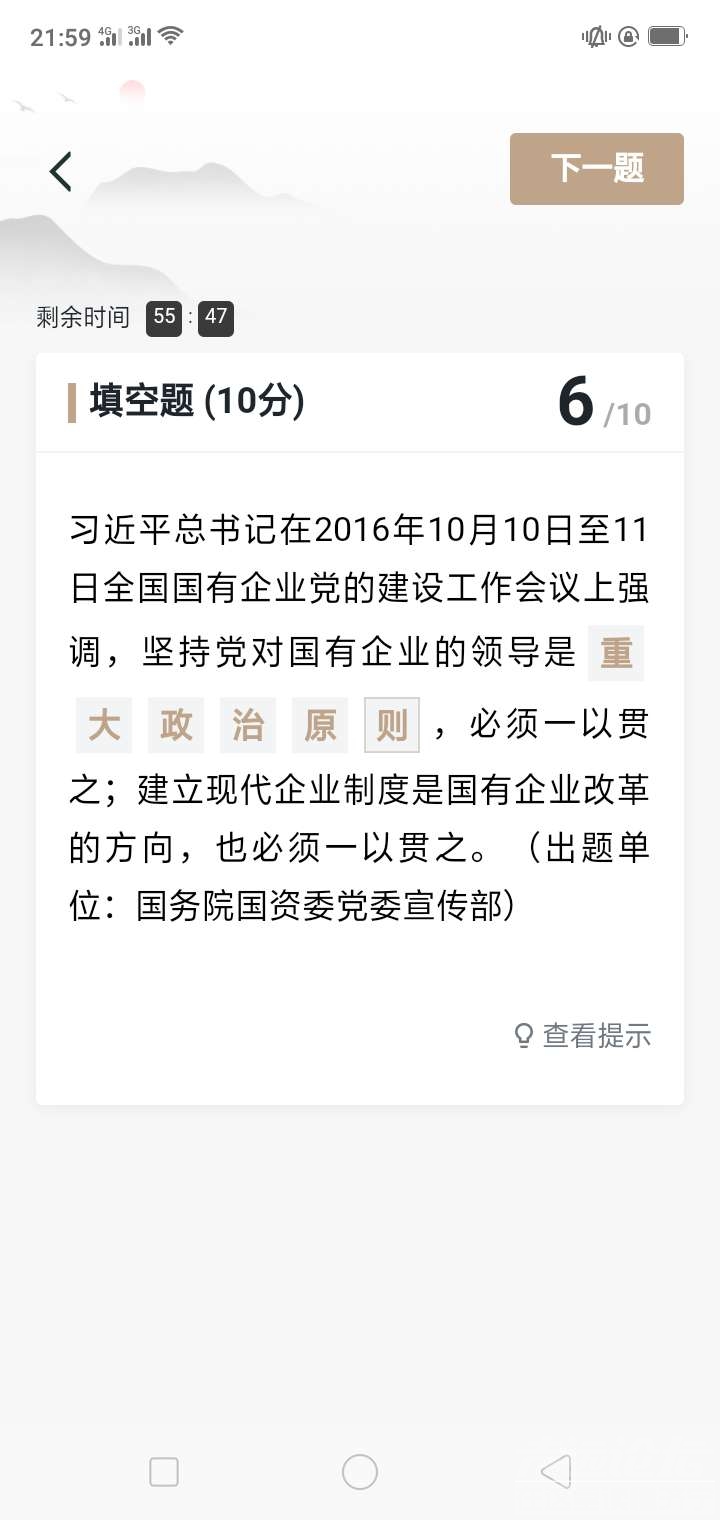Viewport: 720px width, 1520px height.
Task: Select the answer tile 大
Action: (x=103, y=725)
